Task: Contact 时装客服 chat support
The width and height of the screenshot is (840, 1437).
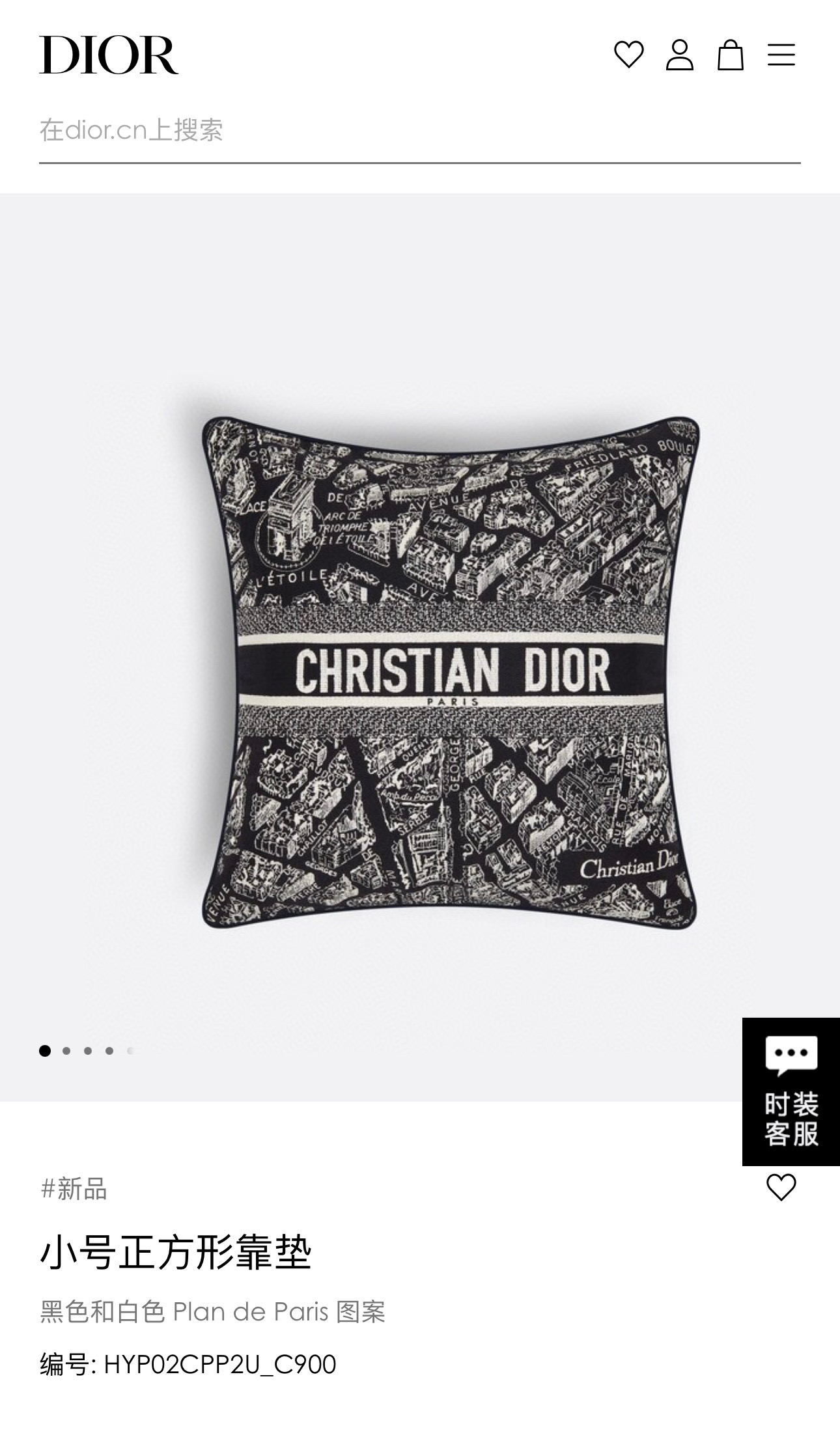Action: tap(791, 1091)
